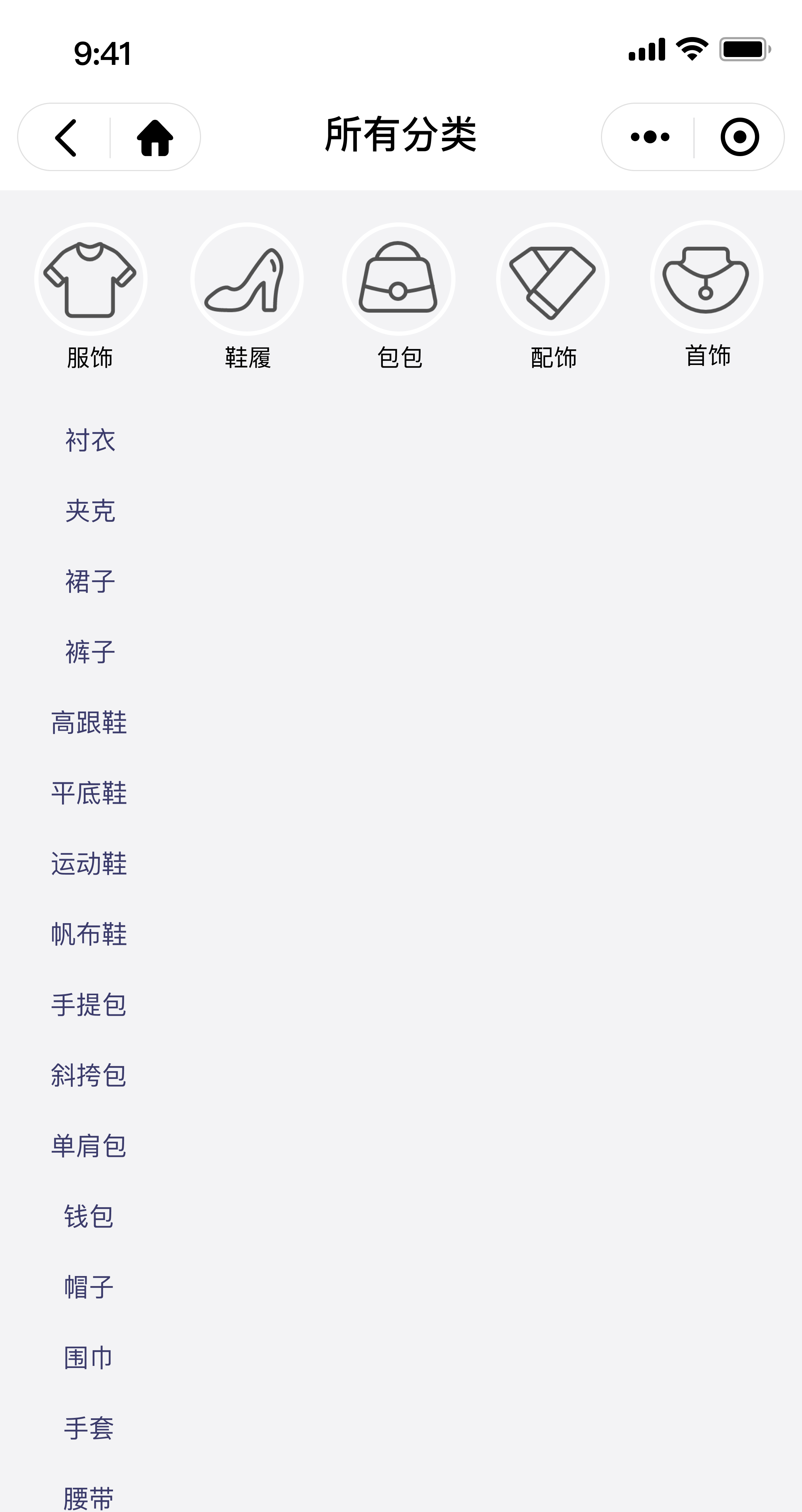The image size is (802, 1512).
Task: Return to the mini program home
Action: (x=155, y=137)
